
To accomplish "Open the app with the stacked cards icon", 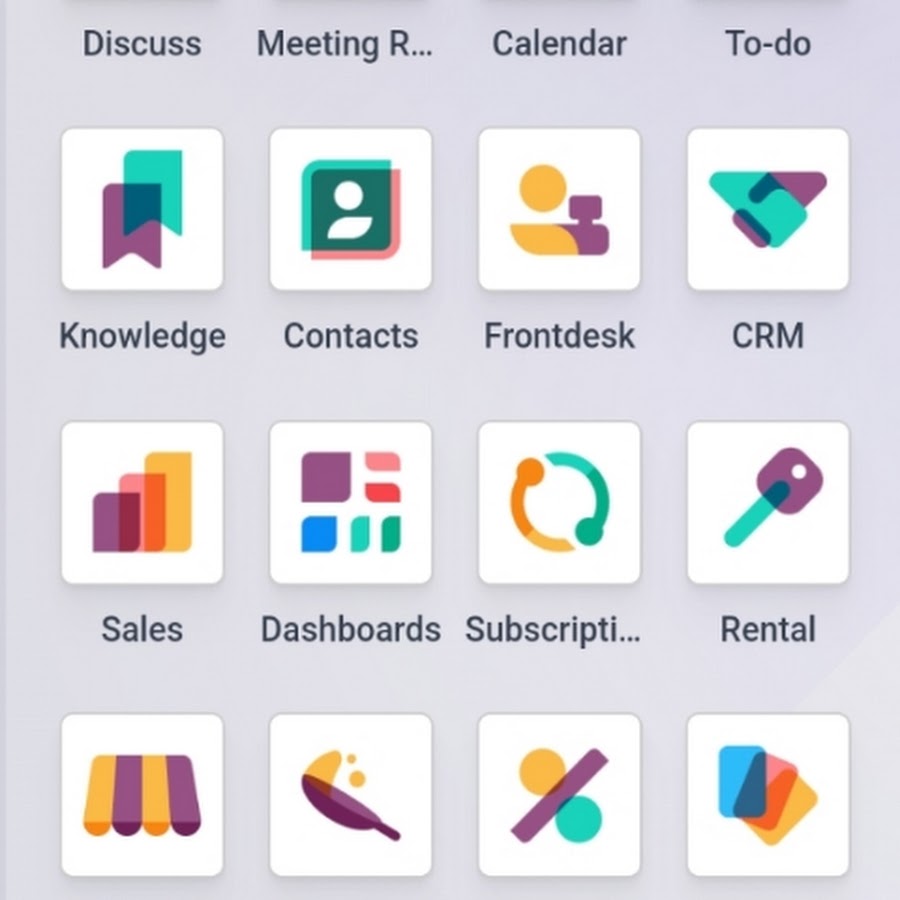I will coord(768,794).
